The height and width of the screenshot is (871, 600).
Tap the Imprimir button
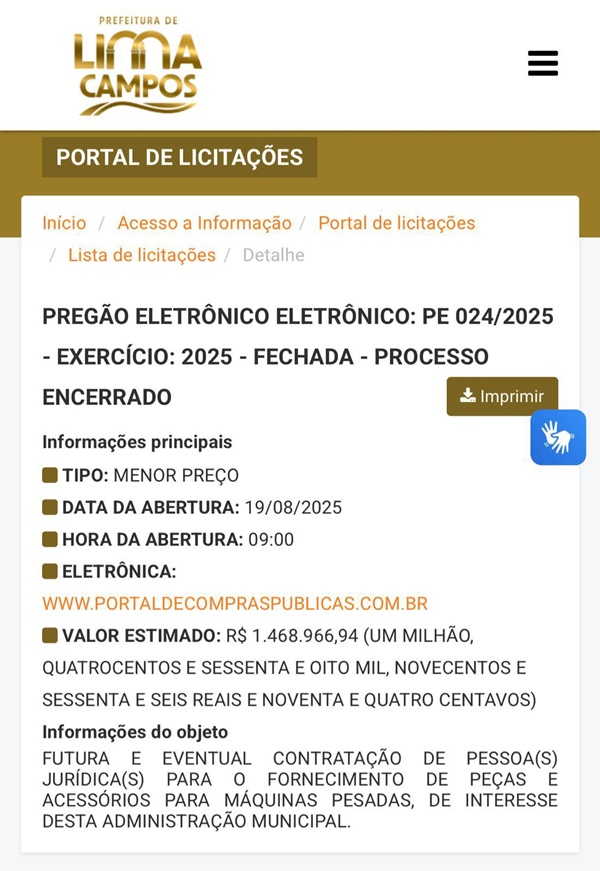(502, 396)
